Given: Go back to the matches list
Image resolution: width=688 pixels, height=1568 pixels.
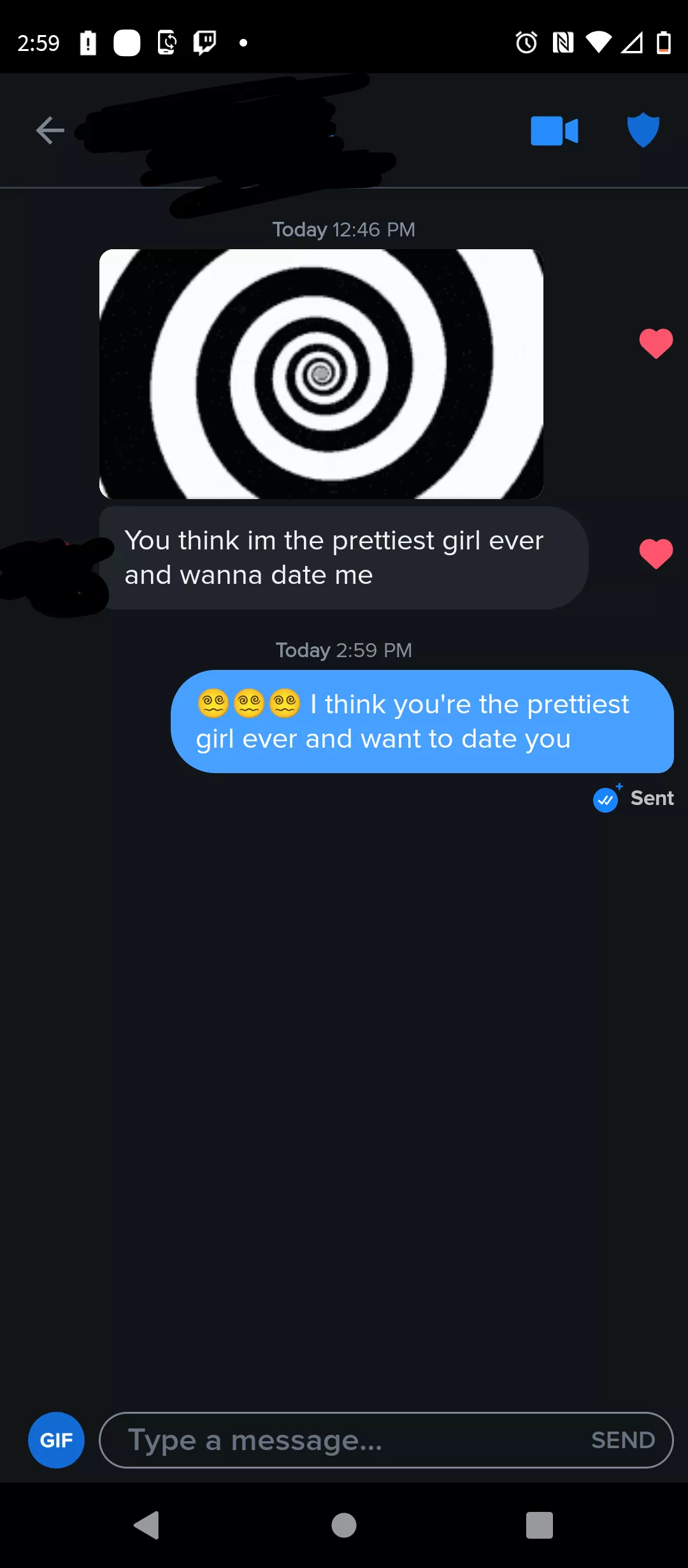Looking at the screenshot, I should (x=50, y=131).
